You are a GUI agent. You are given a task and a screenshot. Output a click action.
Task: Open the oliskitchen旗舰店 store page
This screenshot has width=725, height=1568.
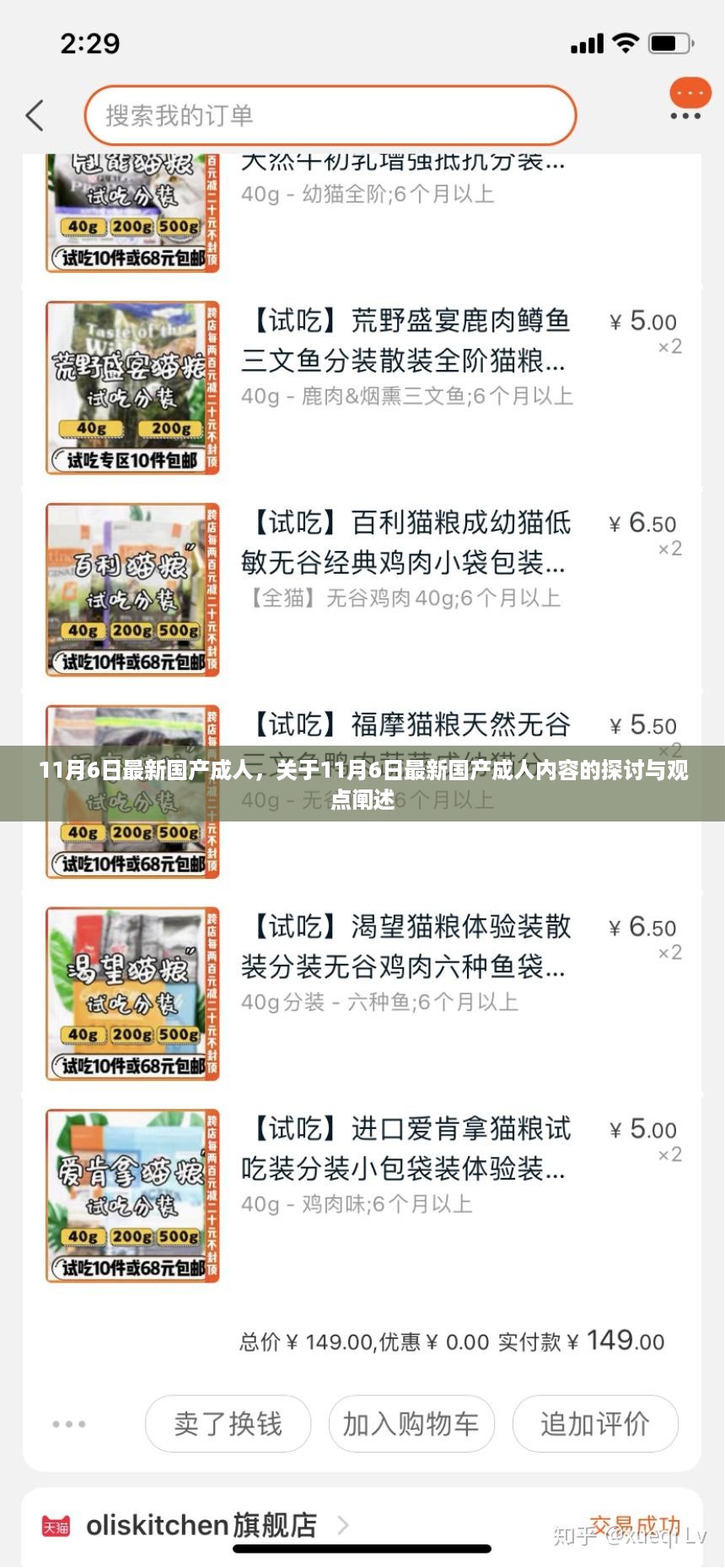point(202,1525)
